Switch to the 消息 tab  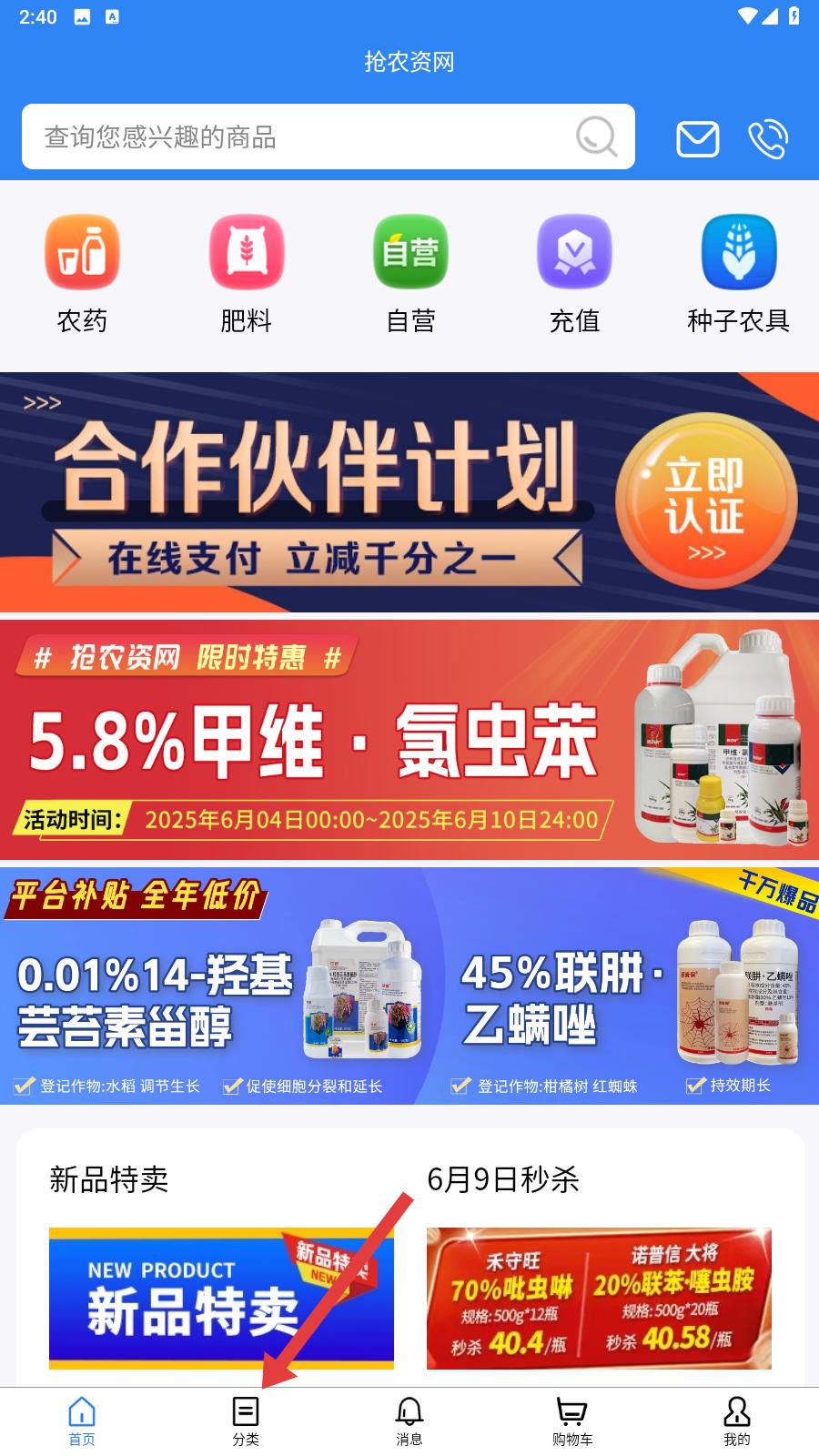[409, 1421]
